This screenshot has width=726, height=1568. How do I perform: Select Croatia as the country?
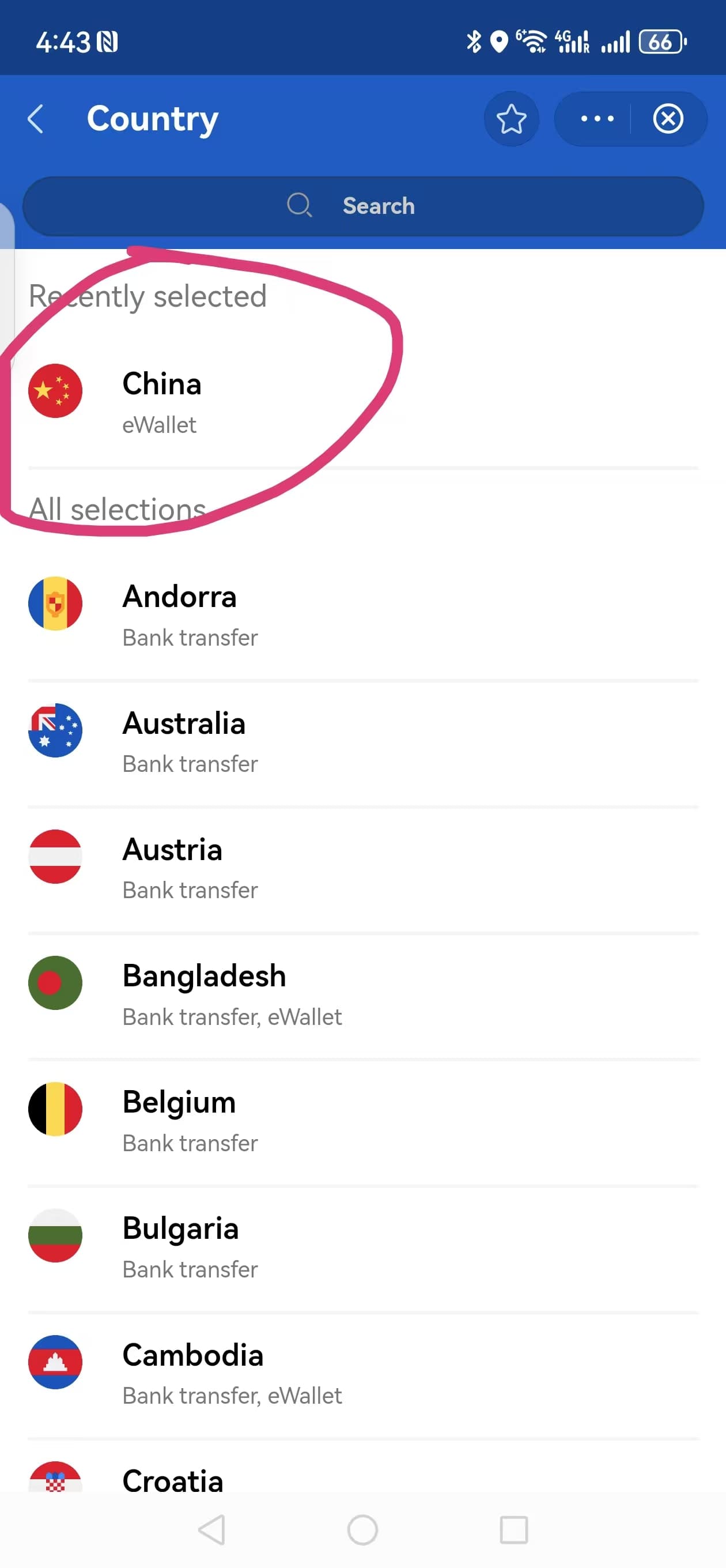click(x=172, y=1479)
